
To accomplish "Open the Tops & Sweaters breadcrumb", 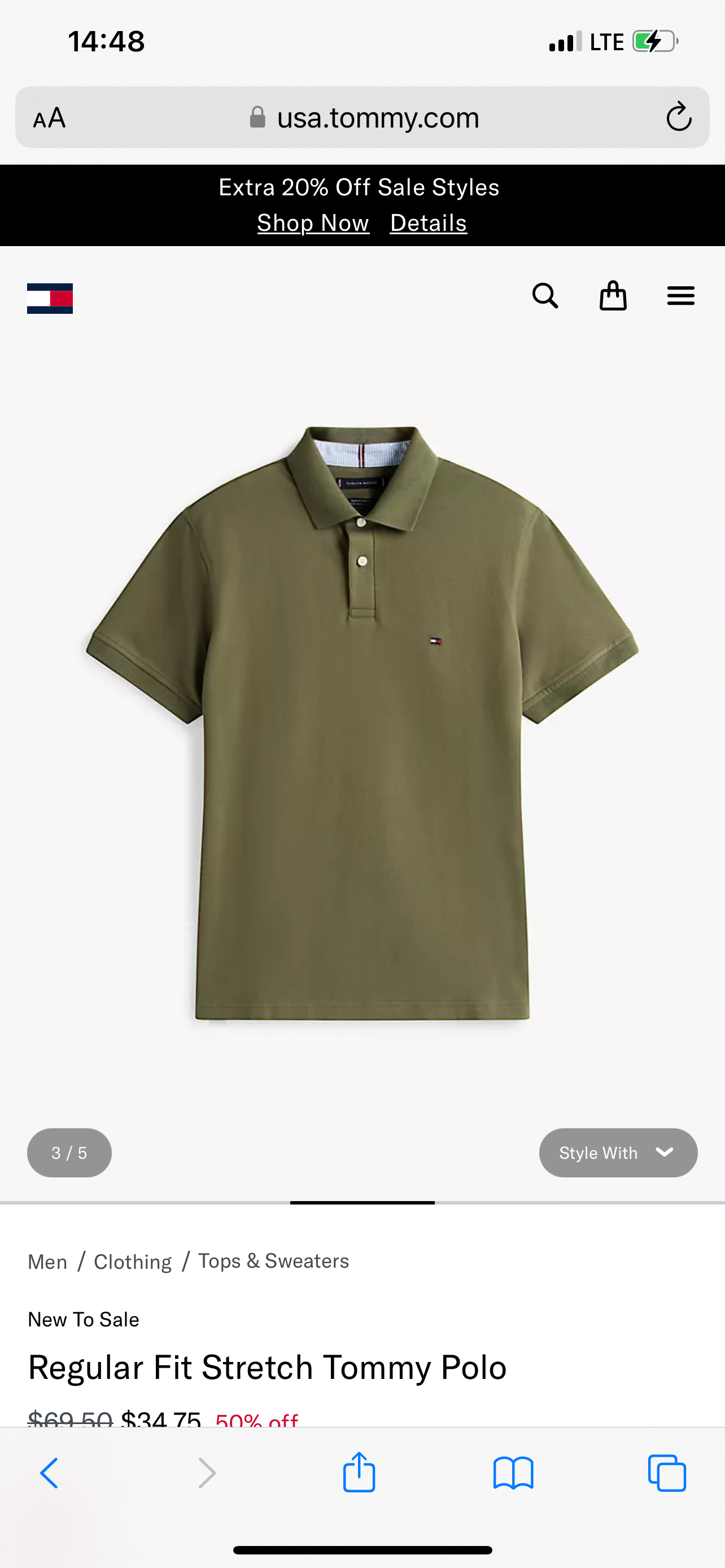I will pyautogui.click(x=273, y=1261).
